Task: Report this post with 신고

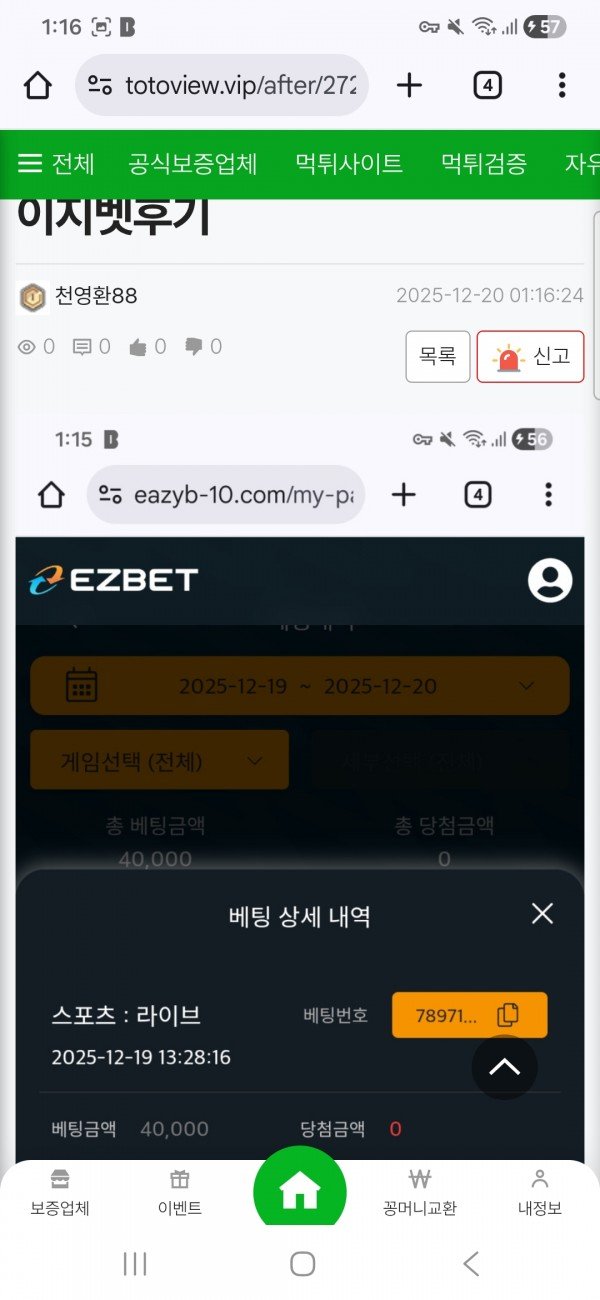Action: coord(530,356)
